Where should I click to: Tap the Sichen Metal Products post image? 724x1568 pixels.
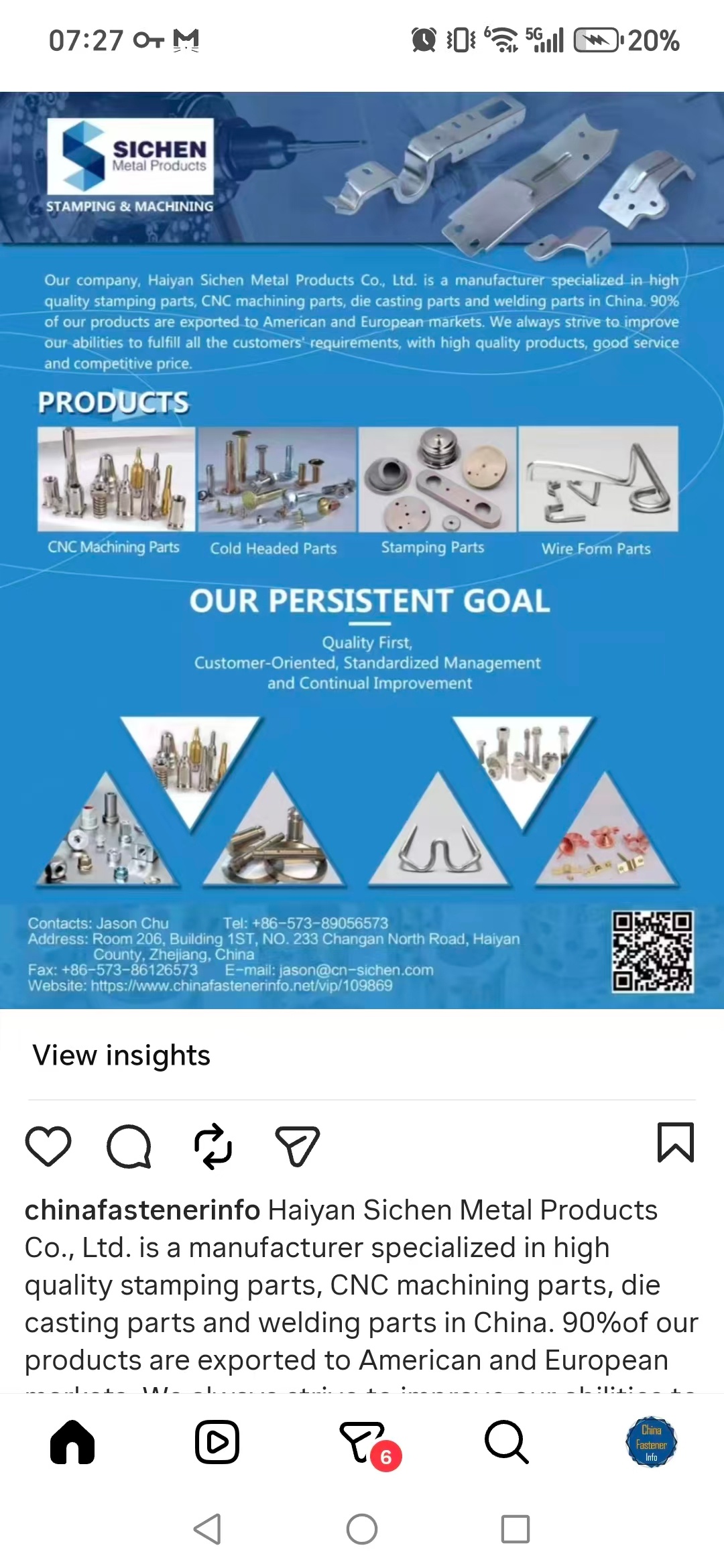362,549
